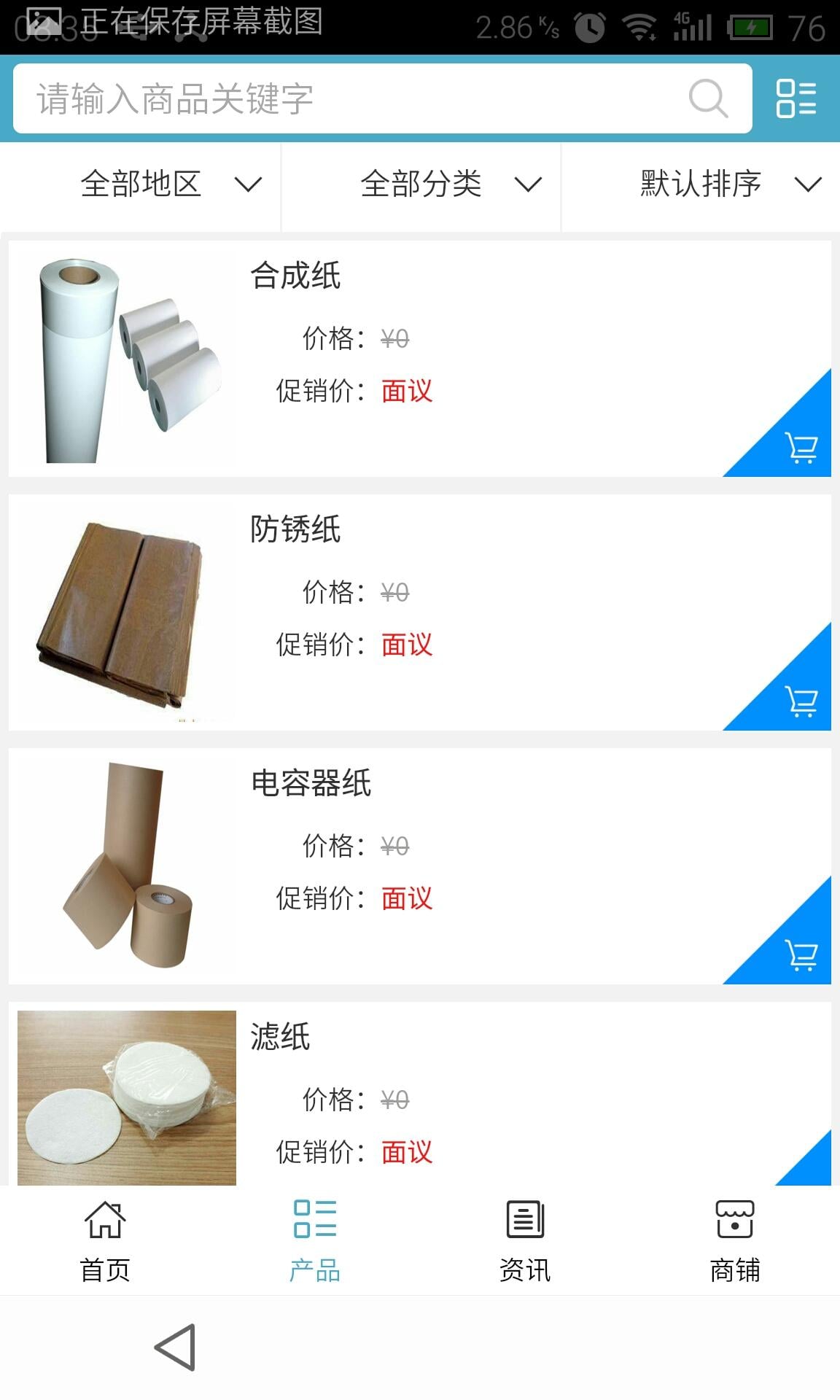The image size is (840, 1400).
Task: Tap the product keyword search field
Action: tap(350, 98)
